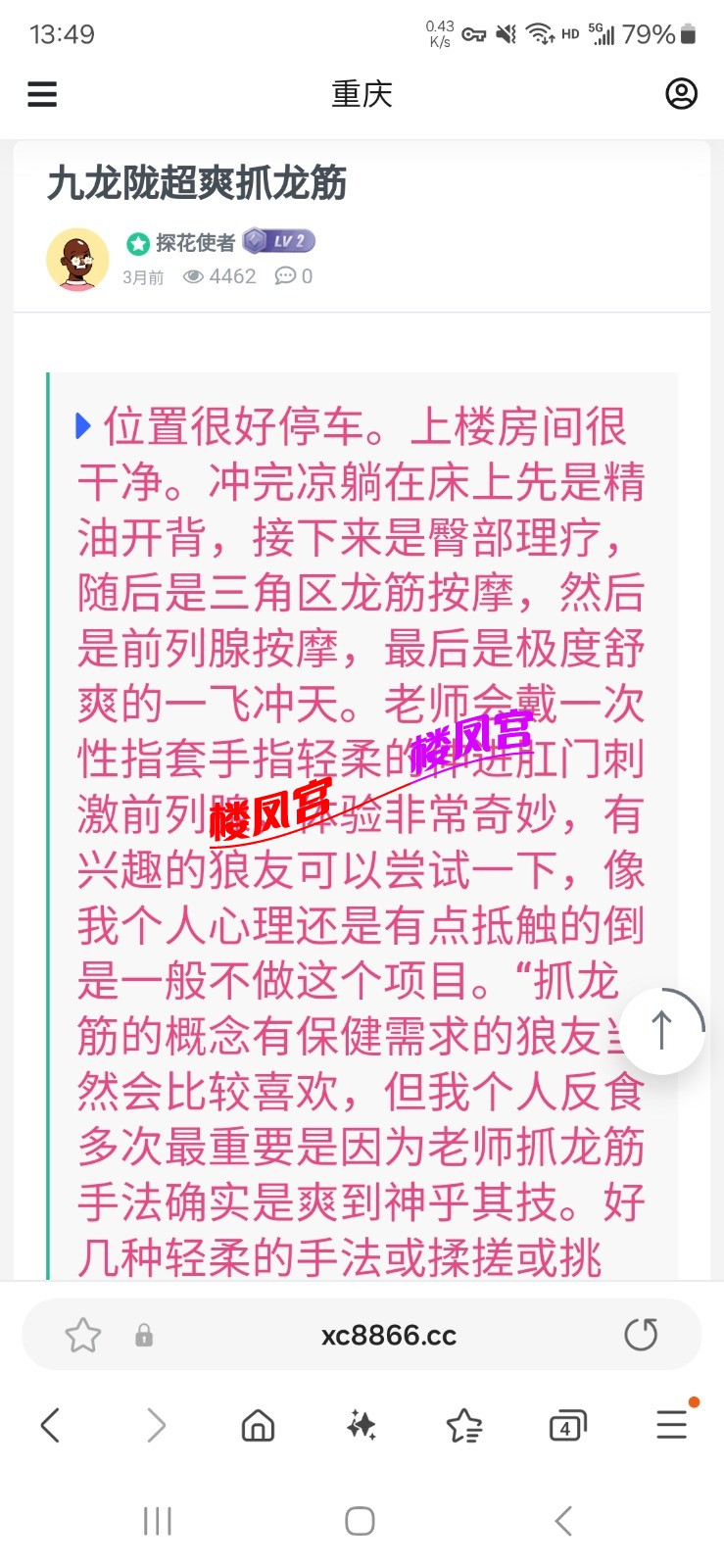Tap the comment bubble icon on the post
This screenshot has width=724, height=1568.
(x=285, y=276)
